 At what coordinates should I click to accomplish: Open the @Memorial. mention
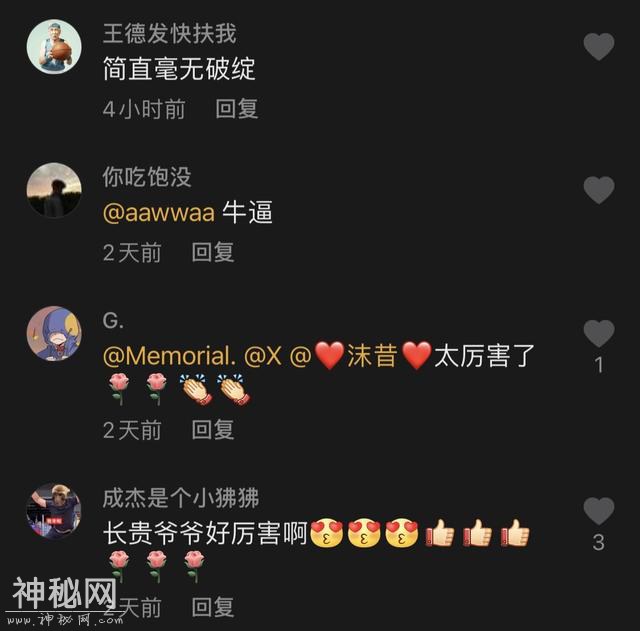[x=168, y=357]
